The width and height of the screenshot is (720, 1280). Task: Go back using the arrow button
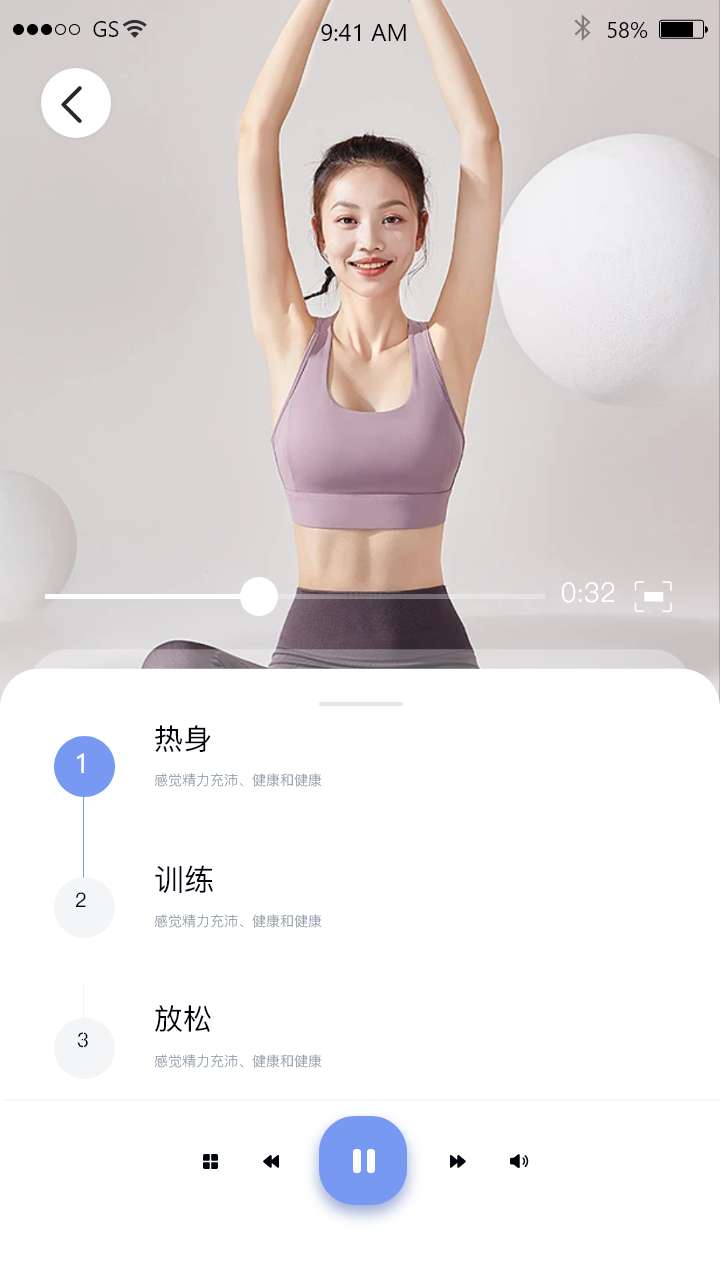(x=75, y=103)
